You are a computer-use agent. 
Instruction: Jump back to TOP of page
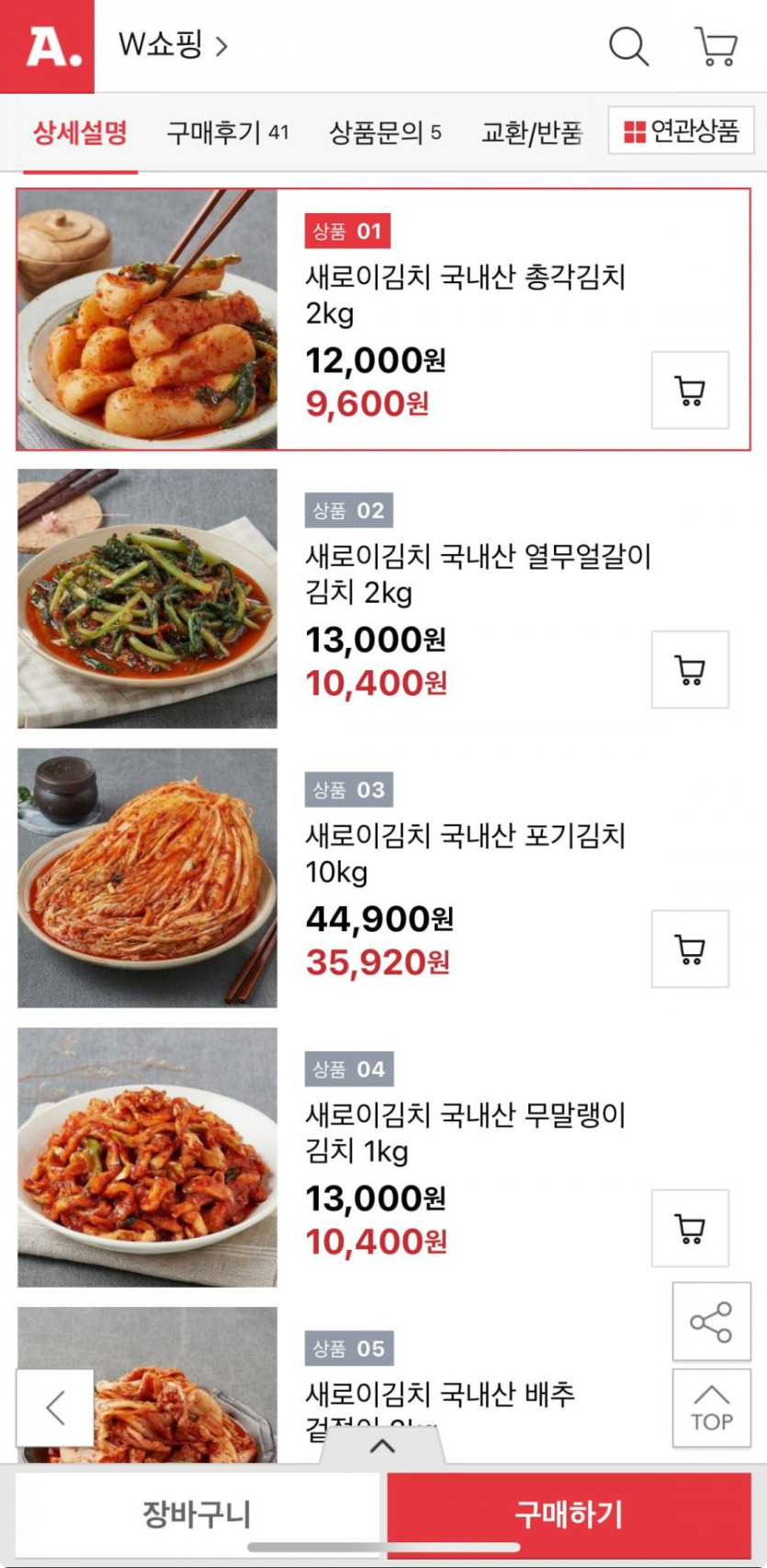point(711,1407)
